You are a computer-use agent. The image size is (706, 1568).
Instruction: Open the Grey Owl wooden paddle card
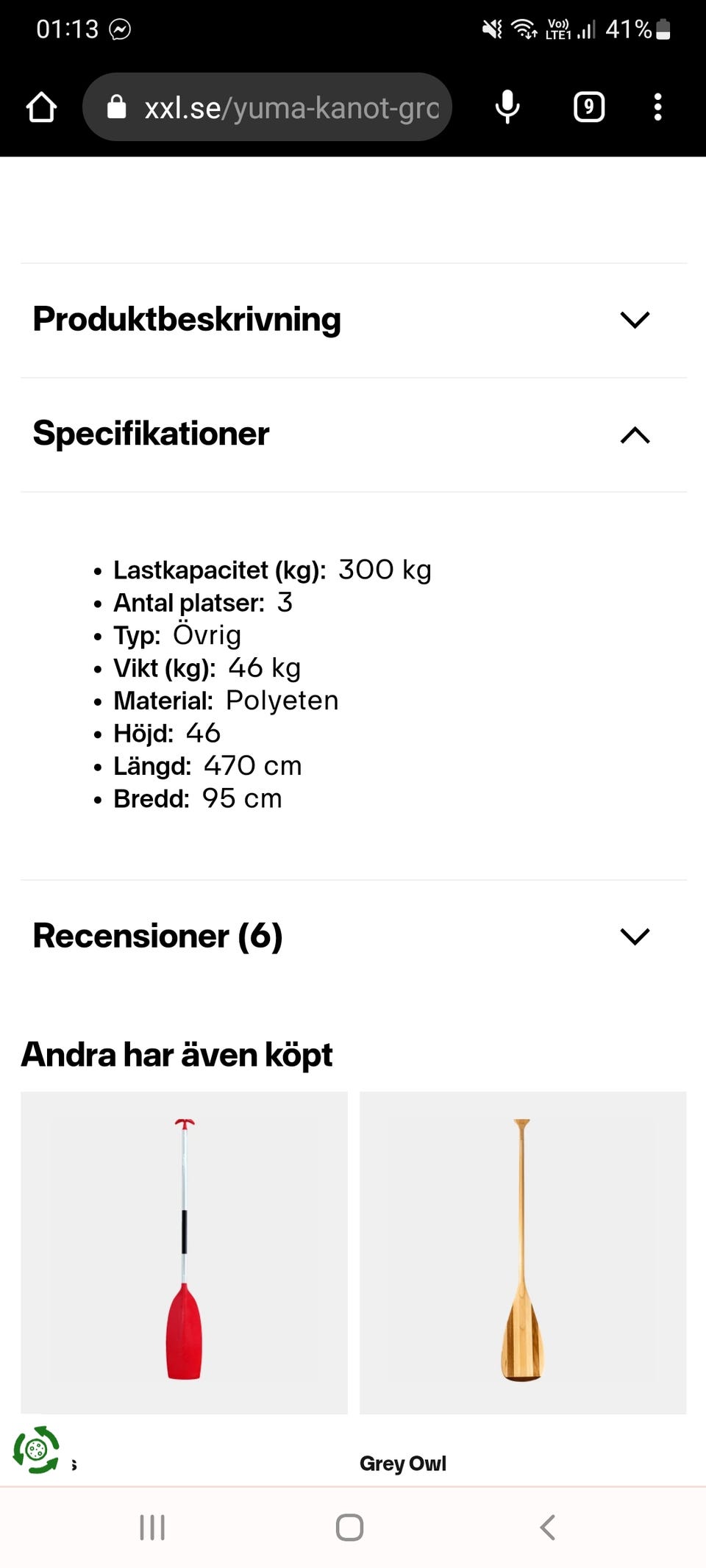coord(522,1252)
